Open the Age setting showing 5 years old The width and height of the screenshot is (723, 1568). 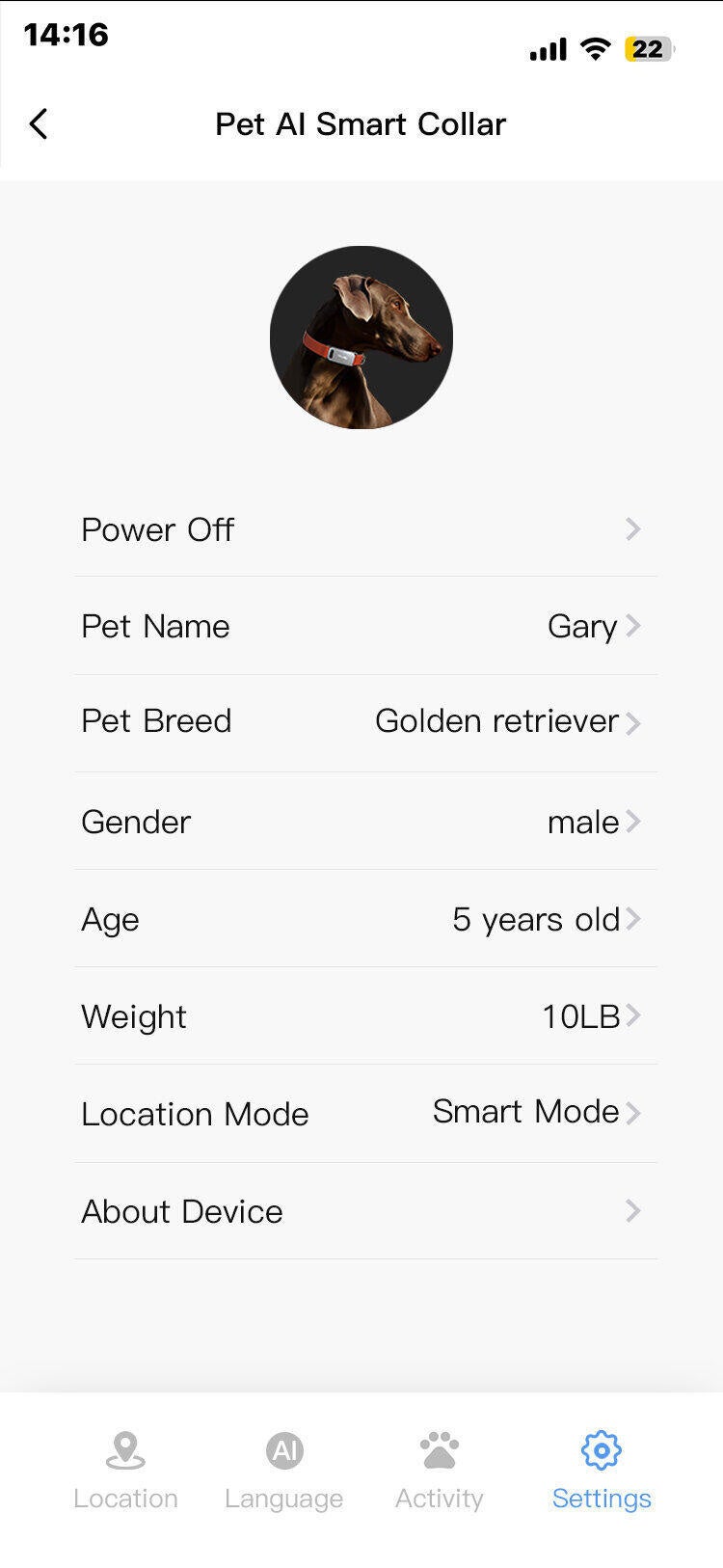pyautogui.click(x=361, y=919)
